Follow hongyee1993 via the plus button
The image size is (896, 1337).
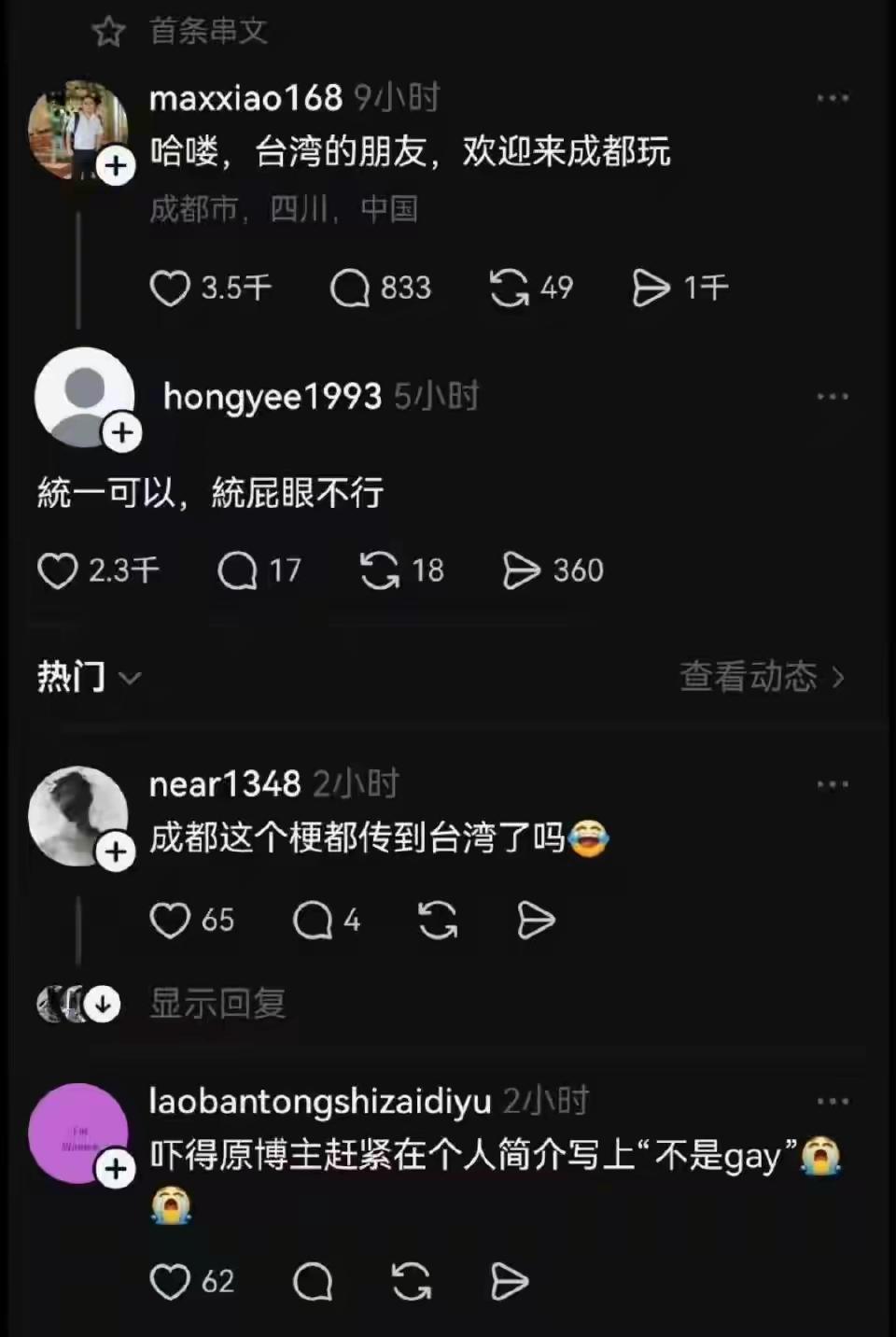[x=122, y=432]
